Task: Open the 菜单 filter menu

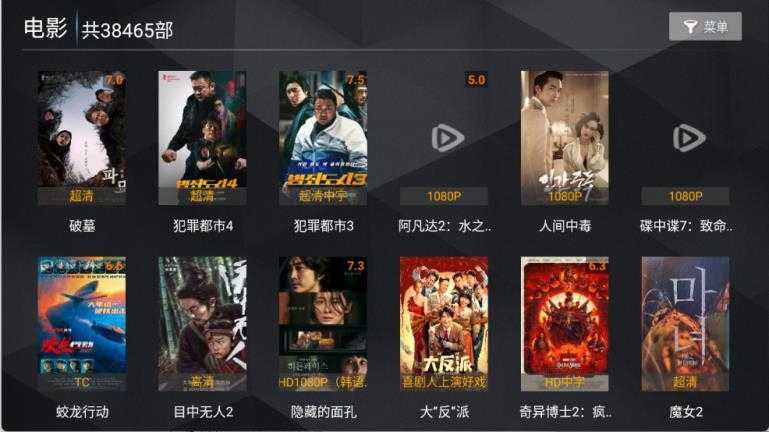Action: 705,27
